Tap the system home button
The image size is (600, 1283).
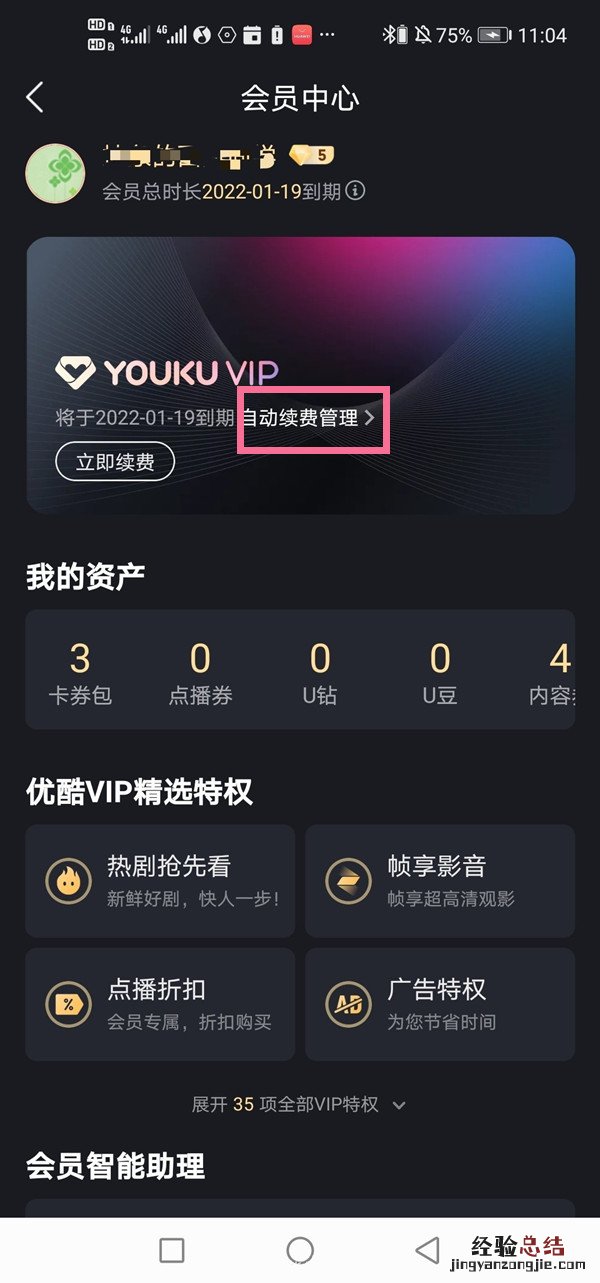tap(300, 1250)
